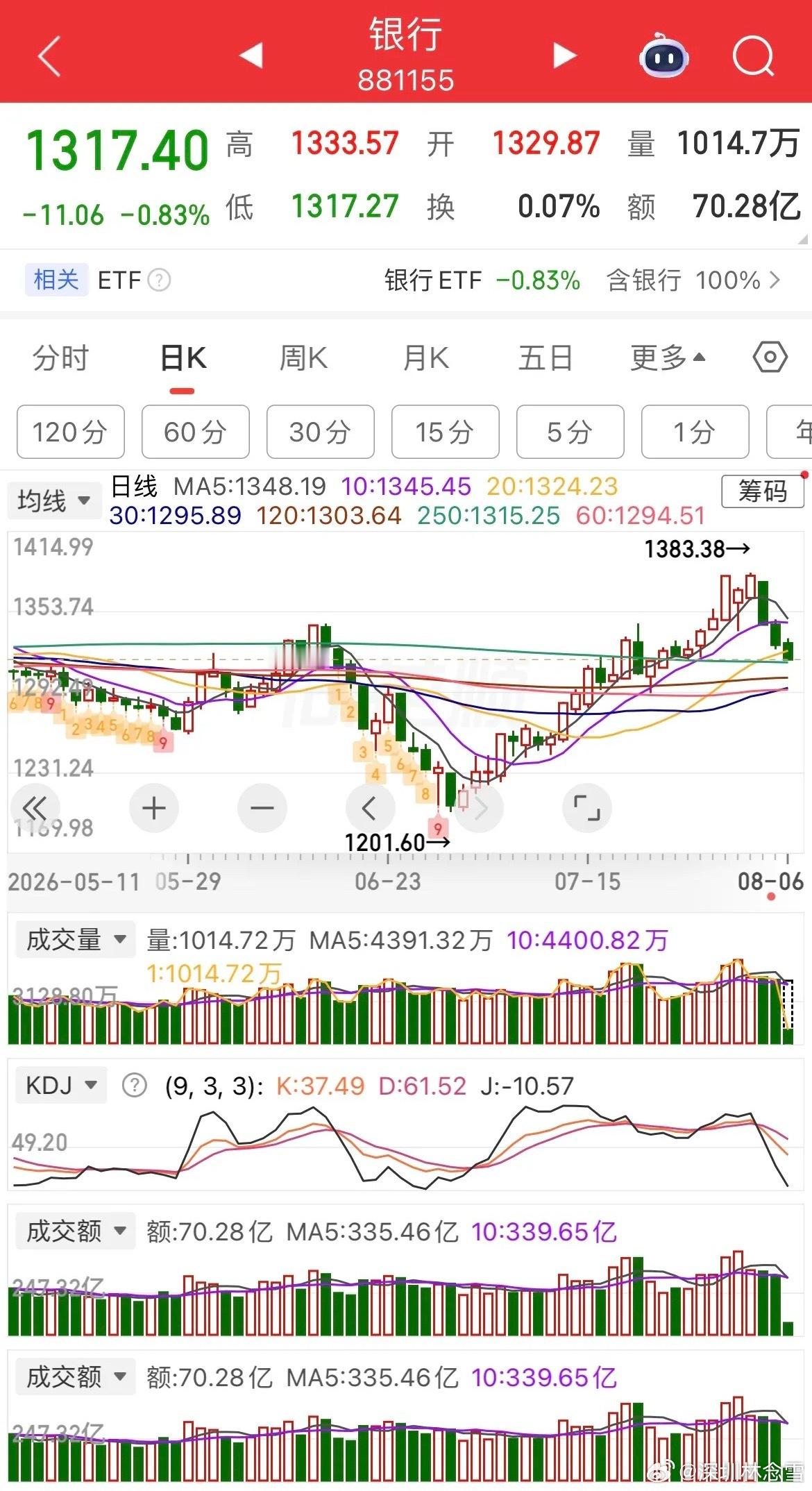Viewport: 812px width, 1491px height.
Task: Zoom out the chart with minus button
Action: pos(262,808)
